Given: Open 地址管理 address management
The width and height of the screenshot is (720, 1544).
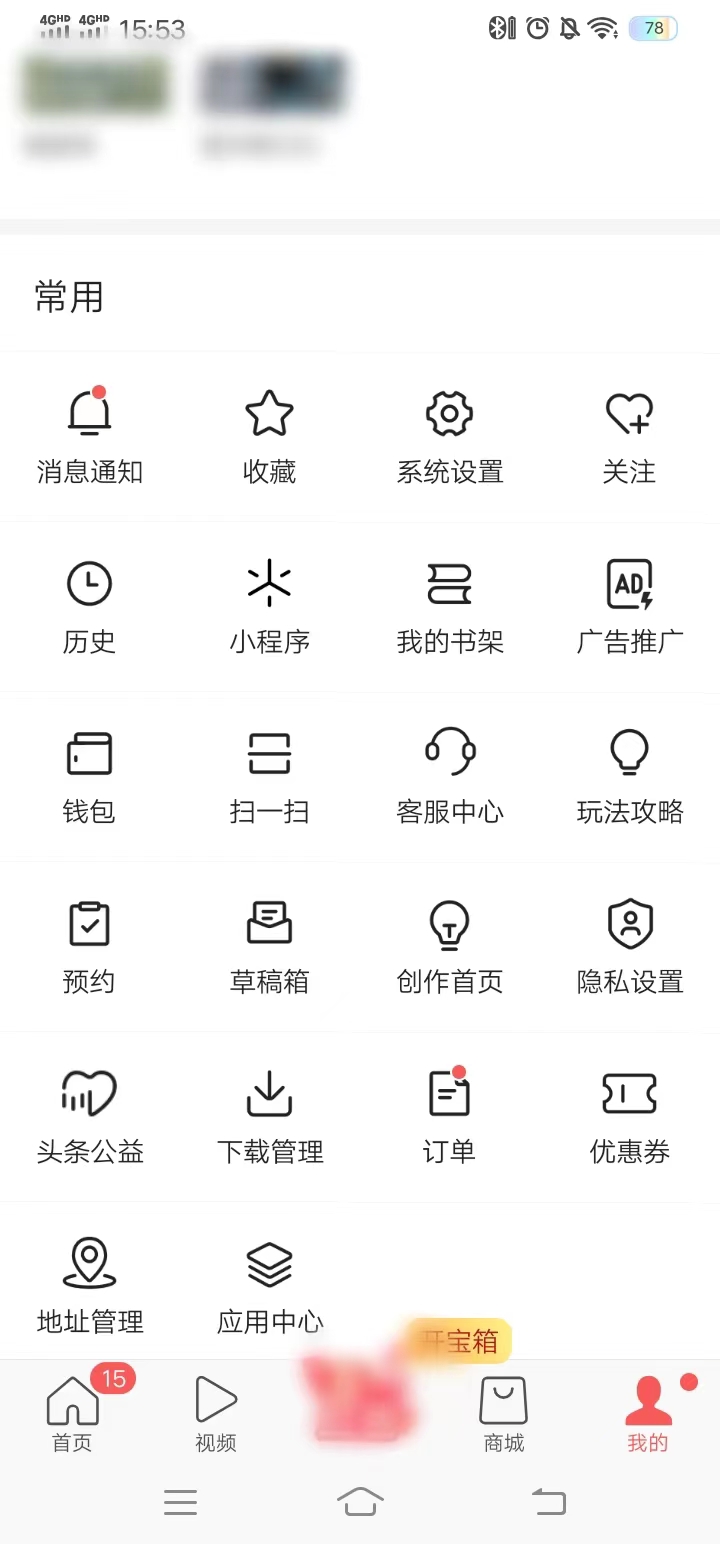Looking at the screenshot, I should point(90,1285).
